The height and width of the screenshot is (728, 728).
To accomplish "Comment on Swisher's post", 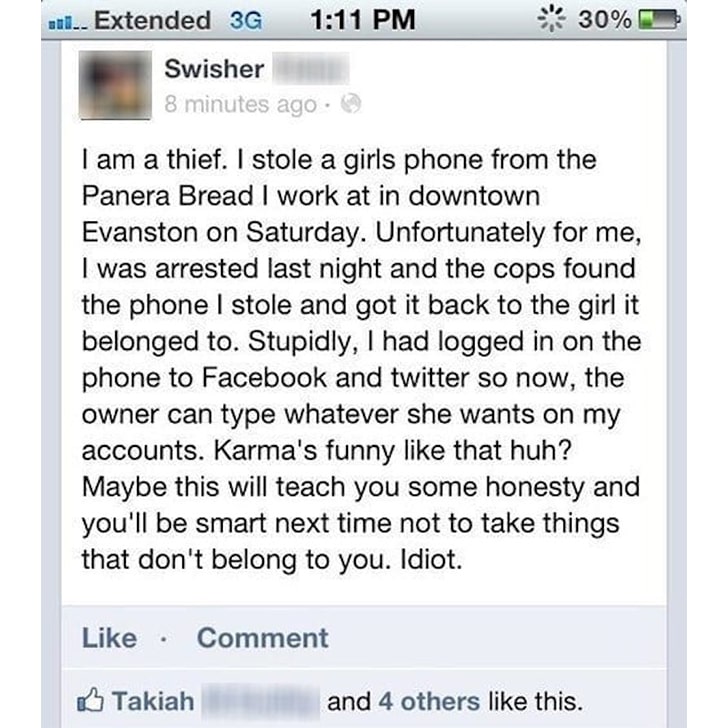I will coord(262,638).
